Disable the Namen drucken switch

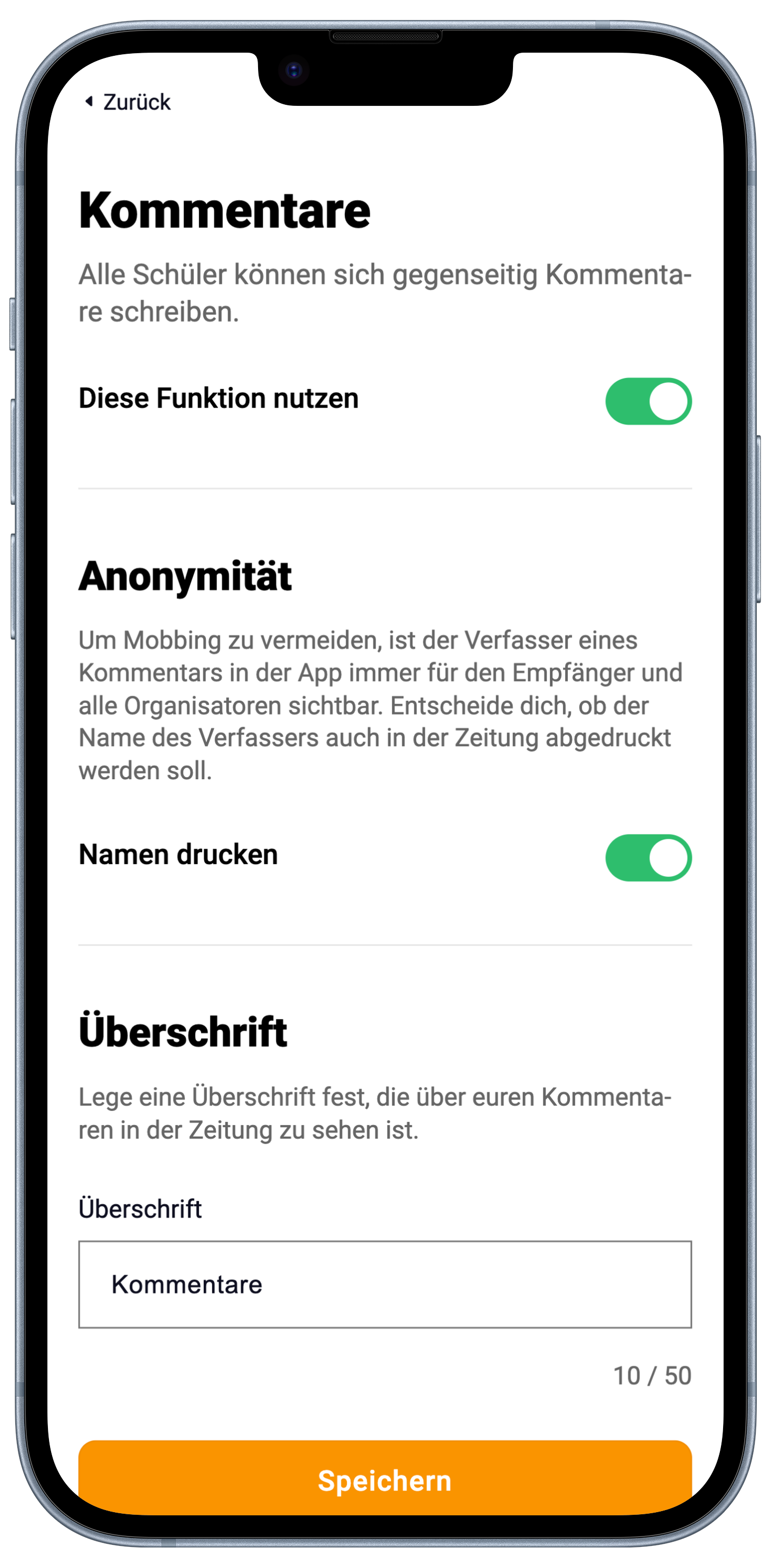(648, 857)
